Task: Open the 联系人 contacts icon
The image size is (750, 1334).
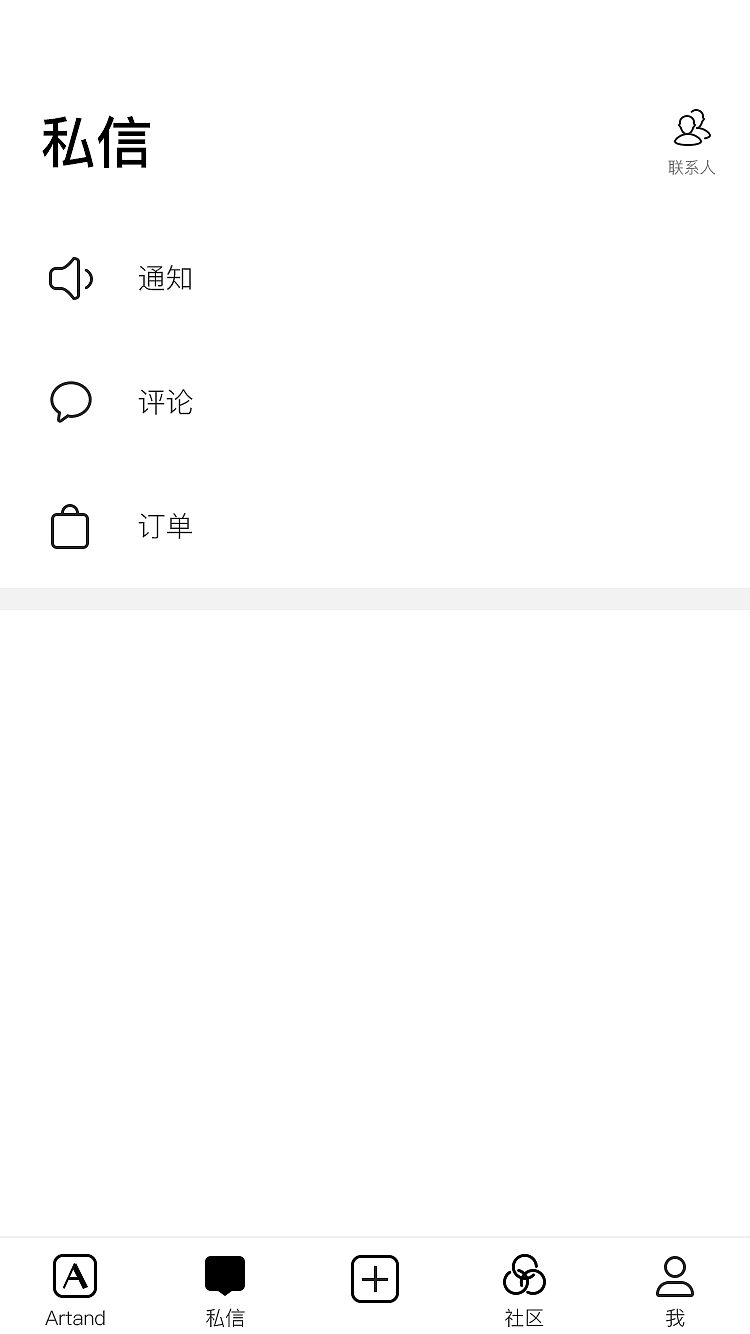Action: pos(691,127)
